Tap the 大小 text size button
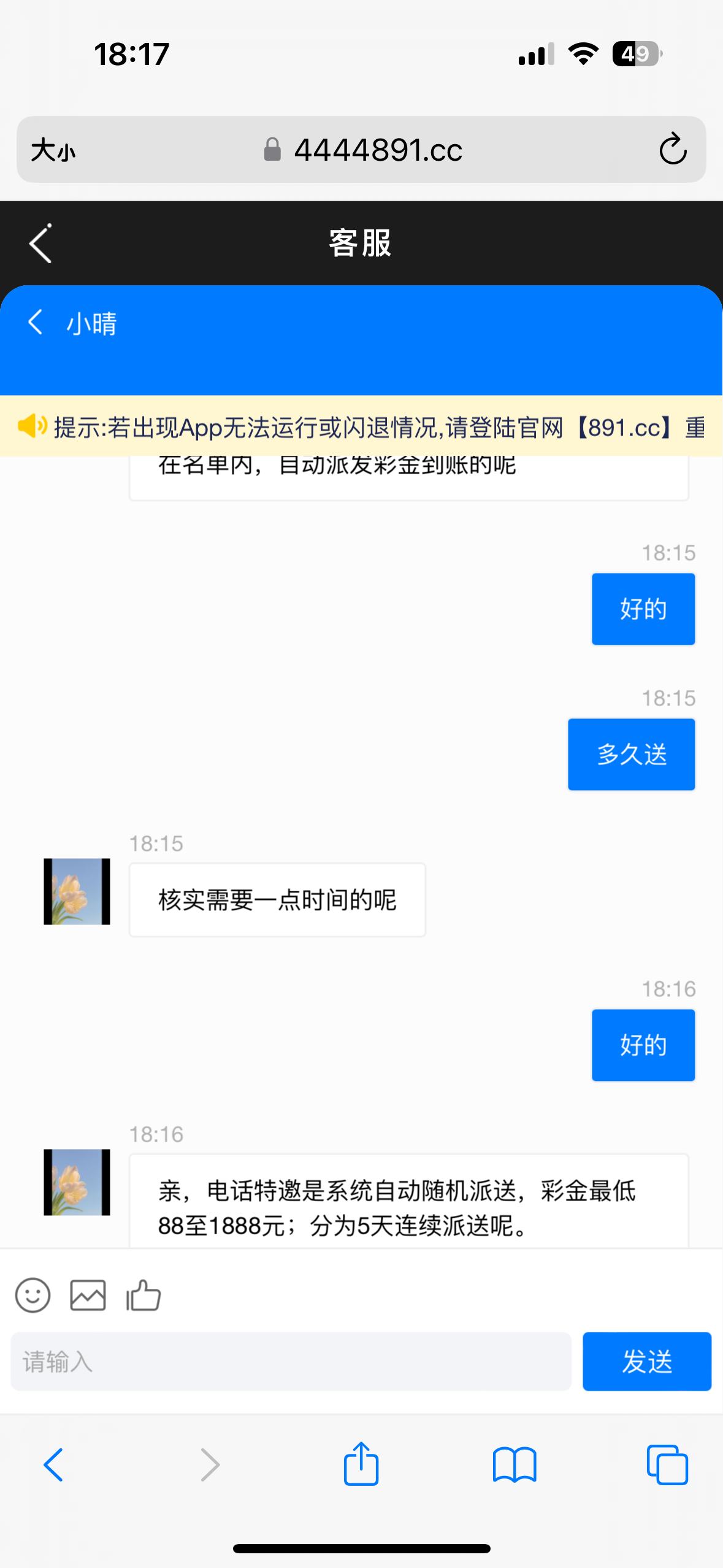Viewport: 723px width, 1568px height. coord(53,150)
